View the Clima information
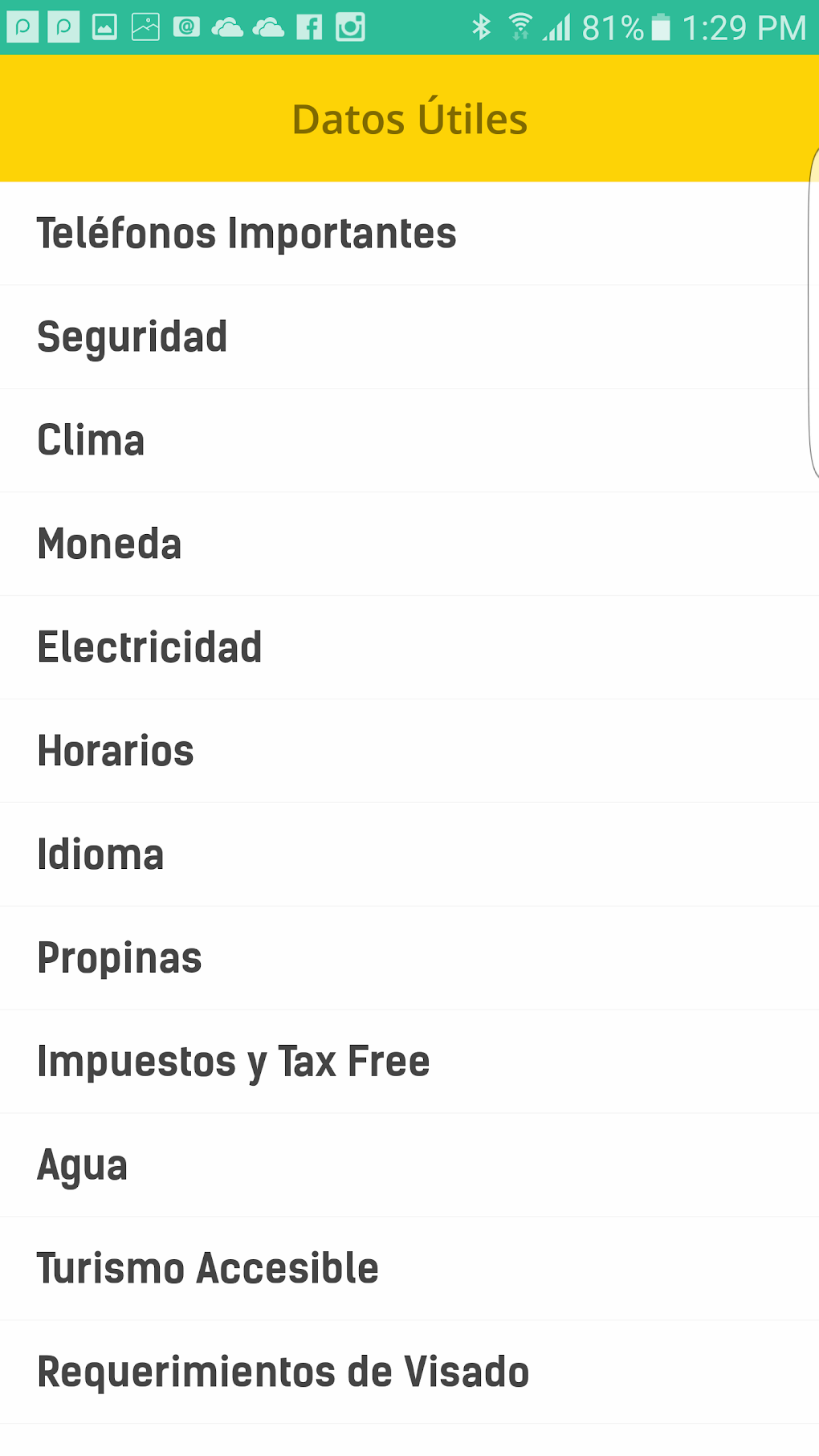Screen dimensions: 819x1456 [91, 441]
